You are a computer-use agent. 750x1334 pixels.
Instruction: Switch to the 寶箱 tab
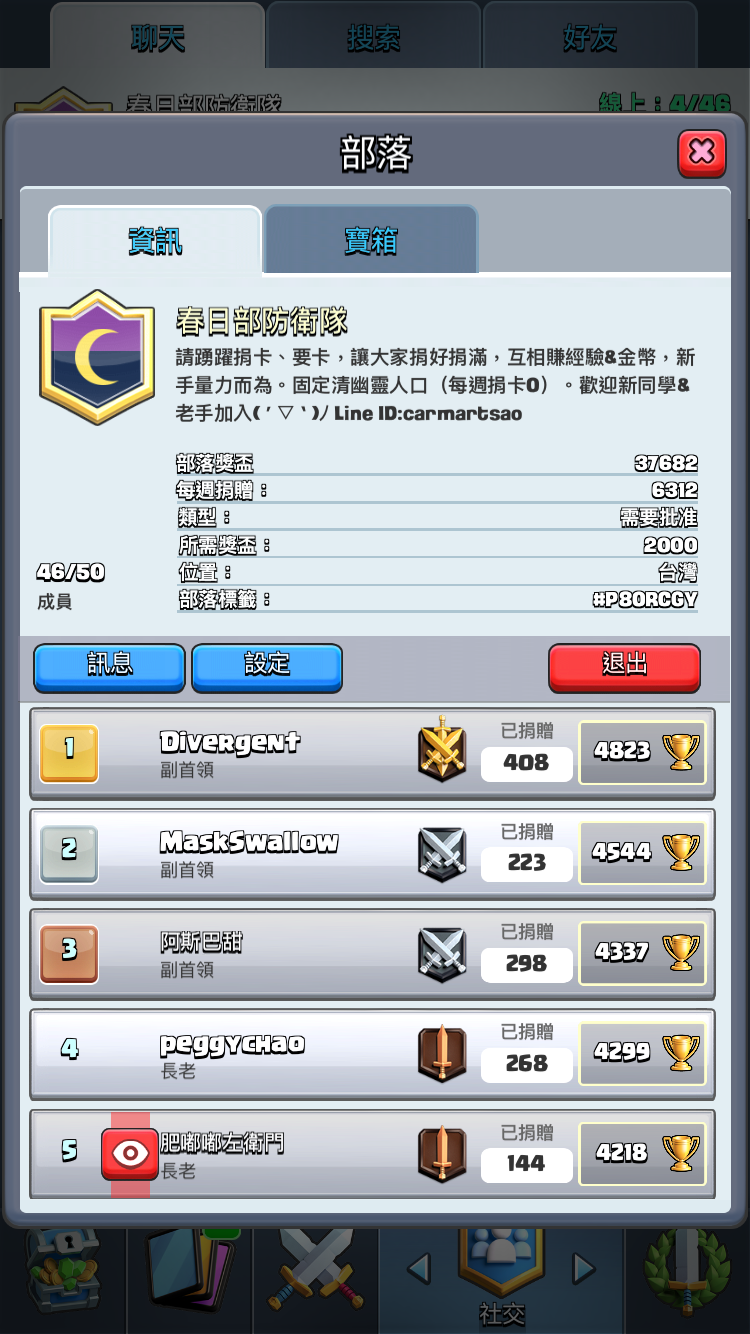[370, 241]
